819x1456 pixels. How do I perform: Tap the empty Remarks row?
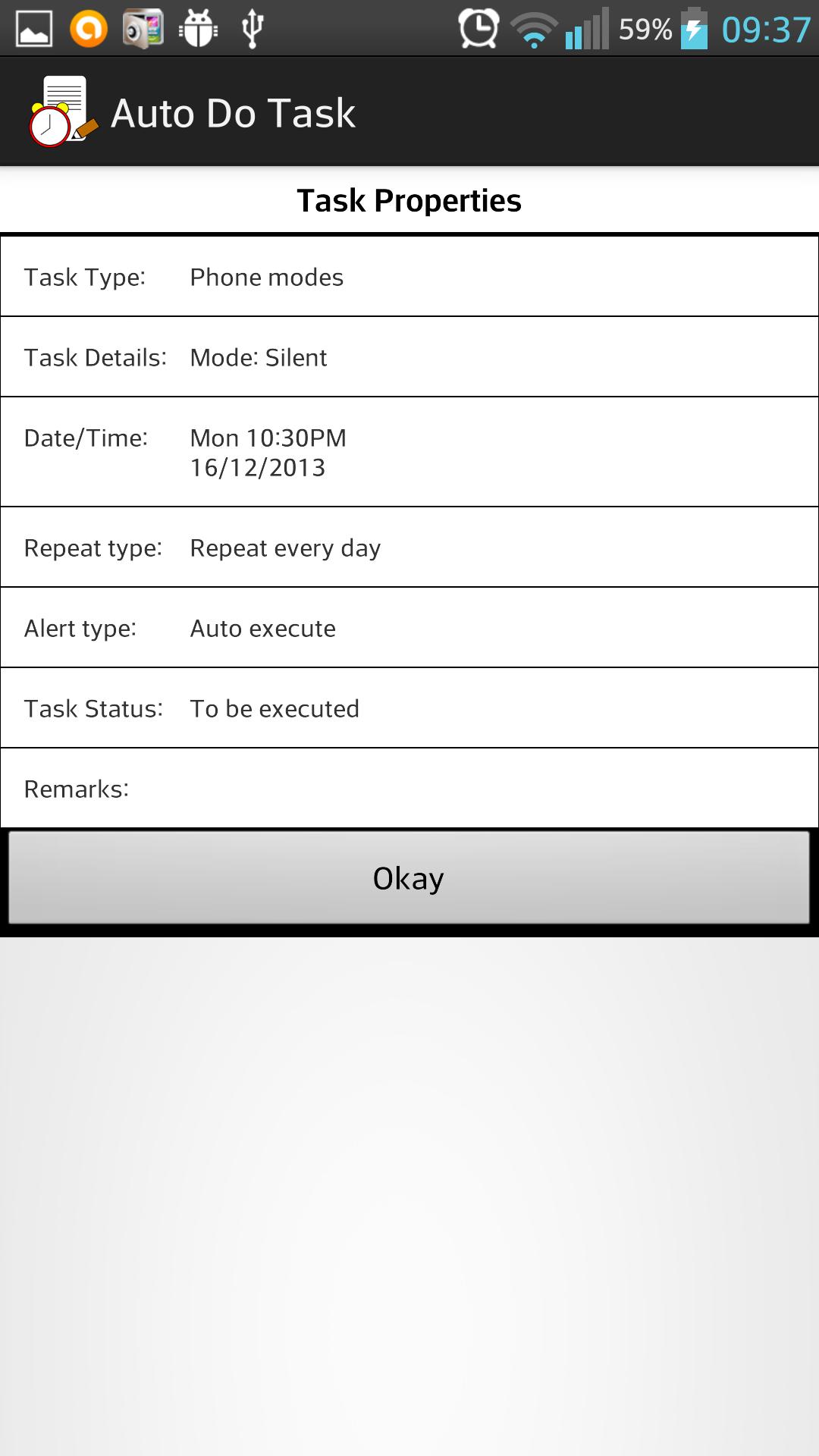tap(409, 789)
